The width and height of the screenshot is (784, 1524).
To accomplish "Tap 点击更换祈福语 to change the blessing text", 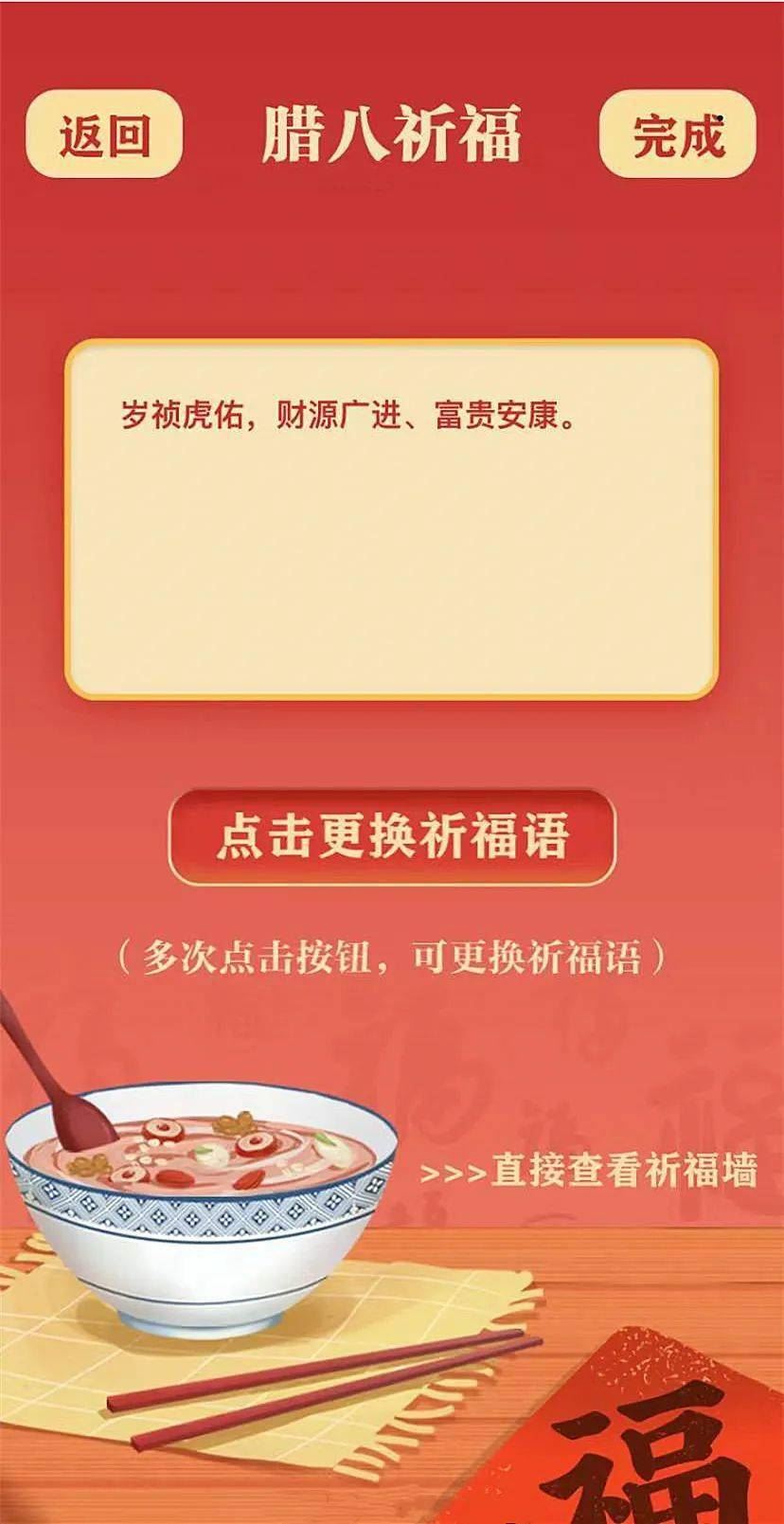I will 392,837.
